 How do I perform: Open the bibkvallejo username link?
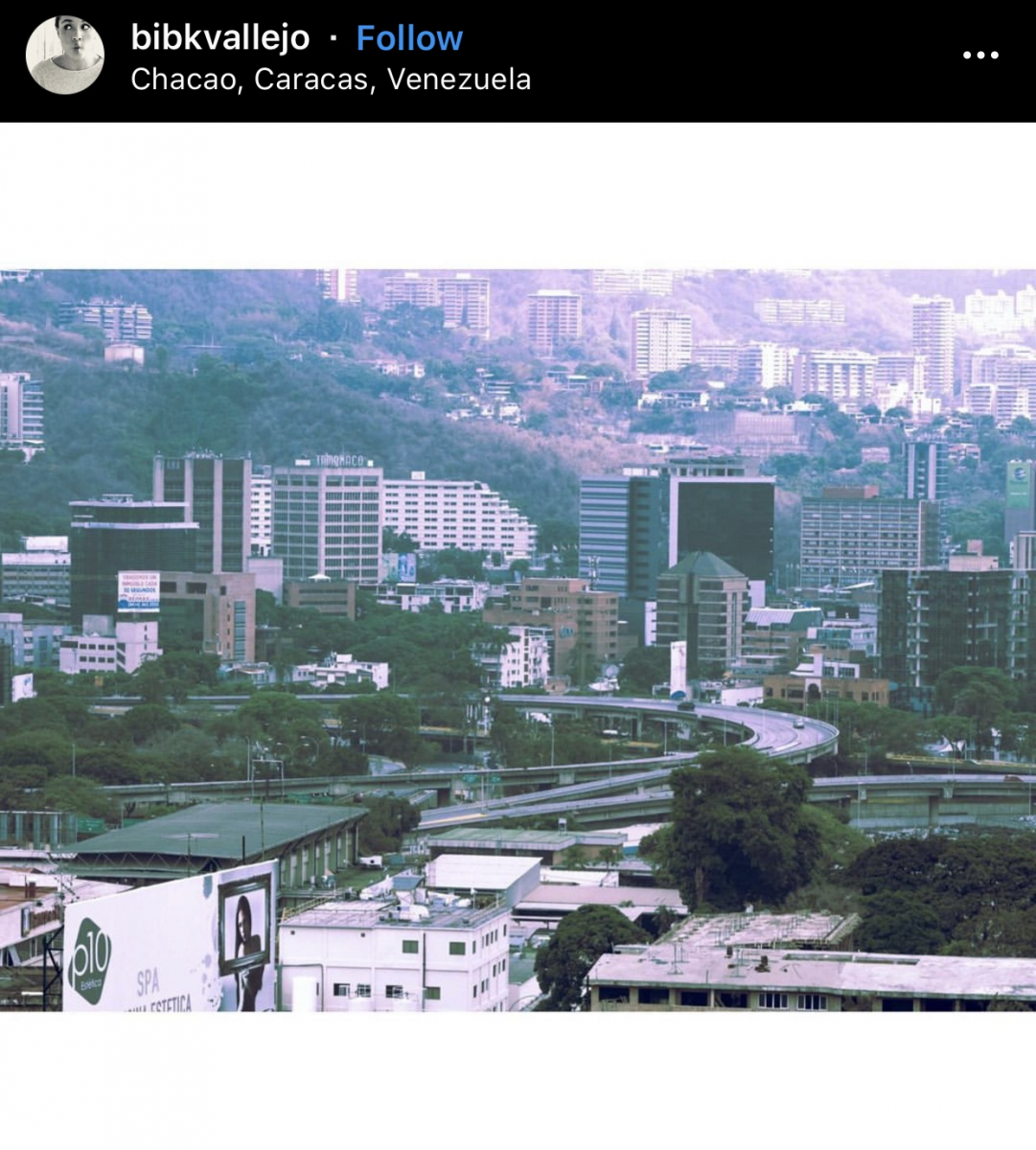click(x=220, y=38)
